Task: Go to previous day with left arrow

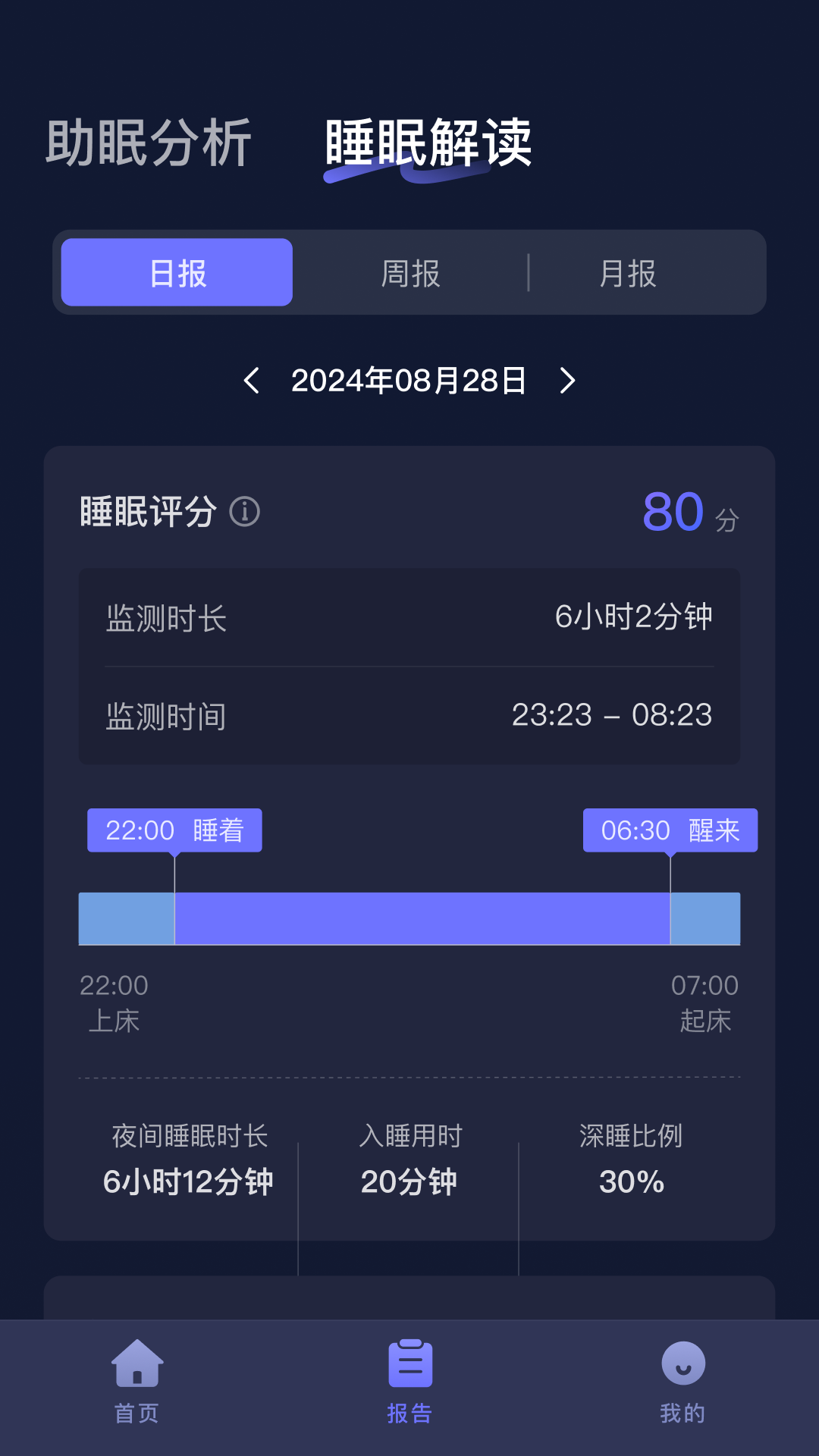Action: 253,383
